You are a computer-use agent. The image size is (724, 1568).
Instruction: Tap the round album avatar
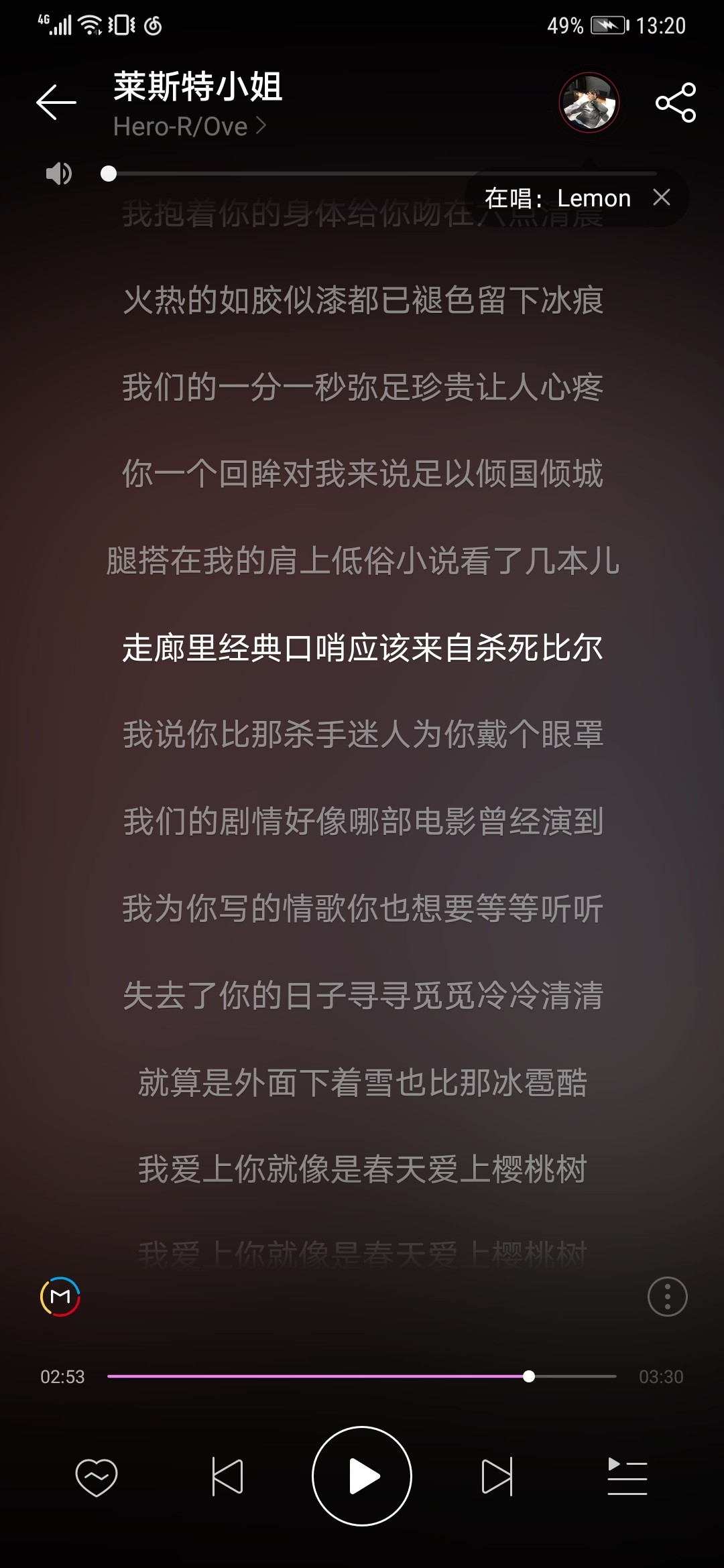point(589,103)
